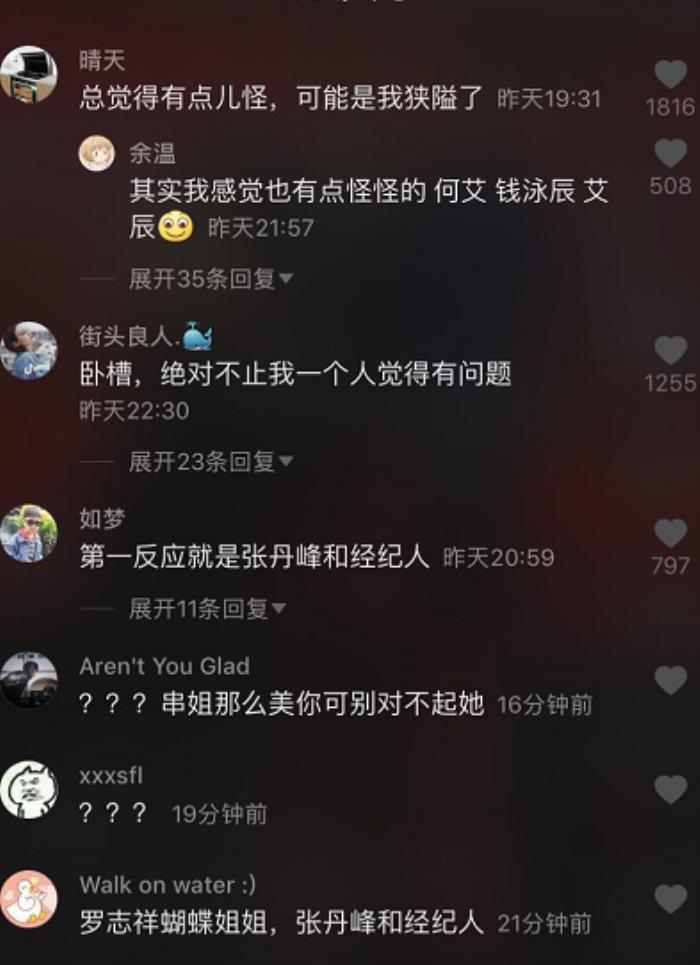Screen dimensions: 700x965
Task: Open Aren't You Glad's avatar
Action: click(x=28, y=680)
